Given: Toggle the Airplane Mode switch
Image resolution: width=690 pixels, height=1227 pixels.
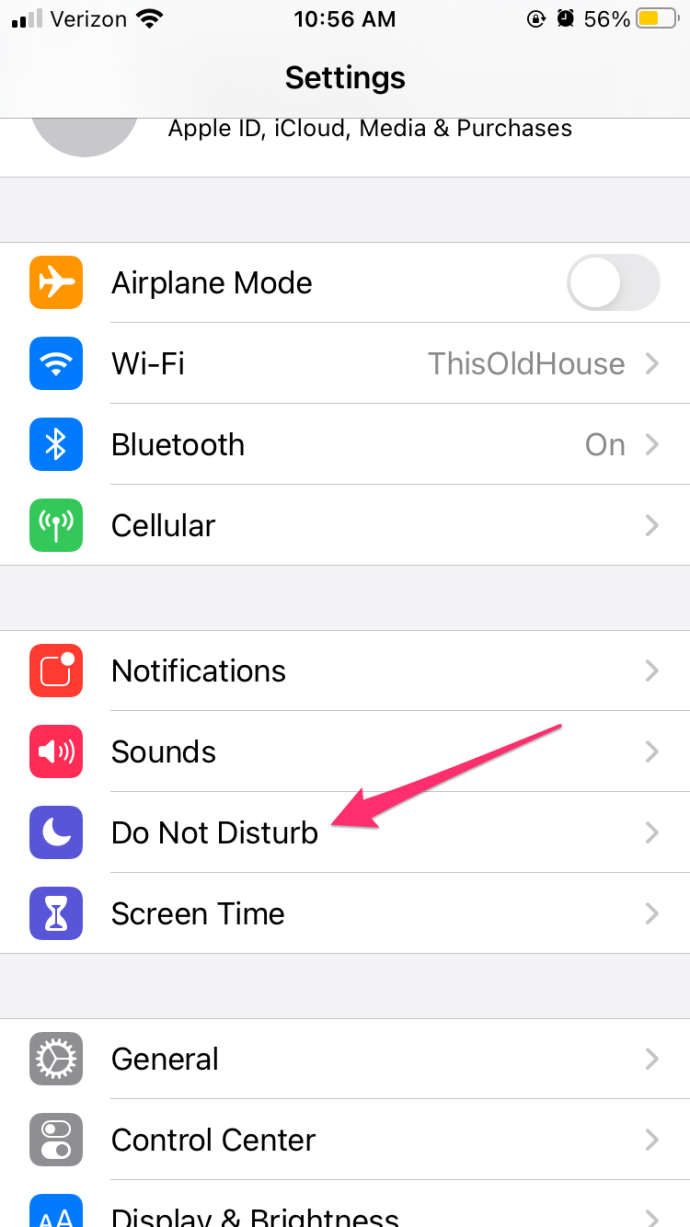Looking at the screenshot, I should pyautogui.click(x=613, y=283).
